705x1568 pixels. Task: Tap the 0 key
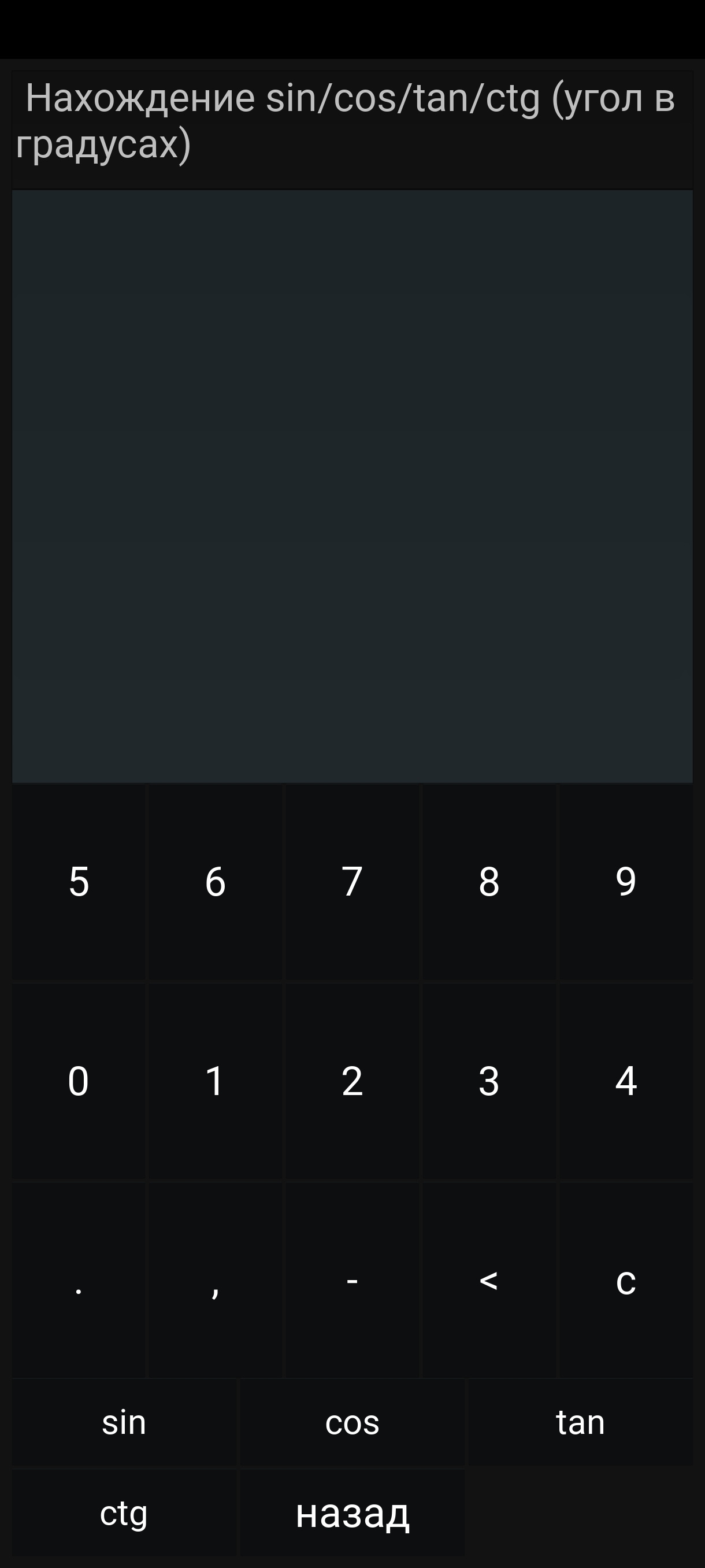point(79,1081)
